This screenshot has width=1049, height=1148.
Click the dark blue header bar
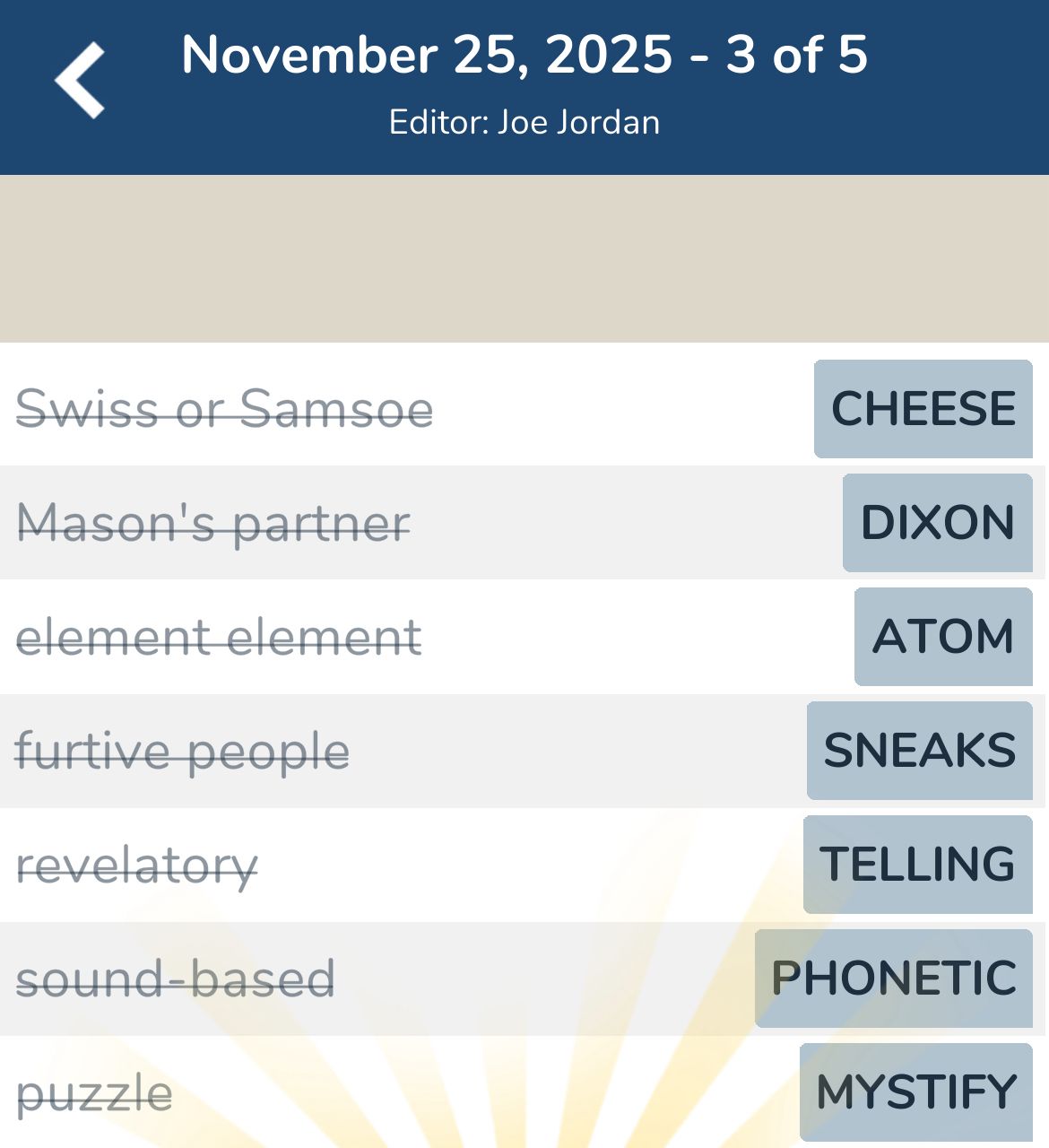coord(524,87)
